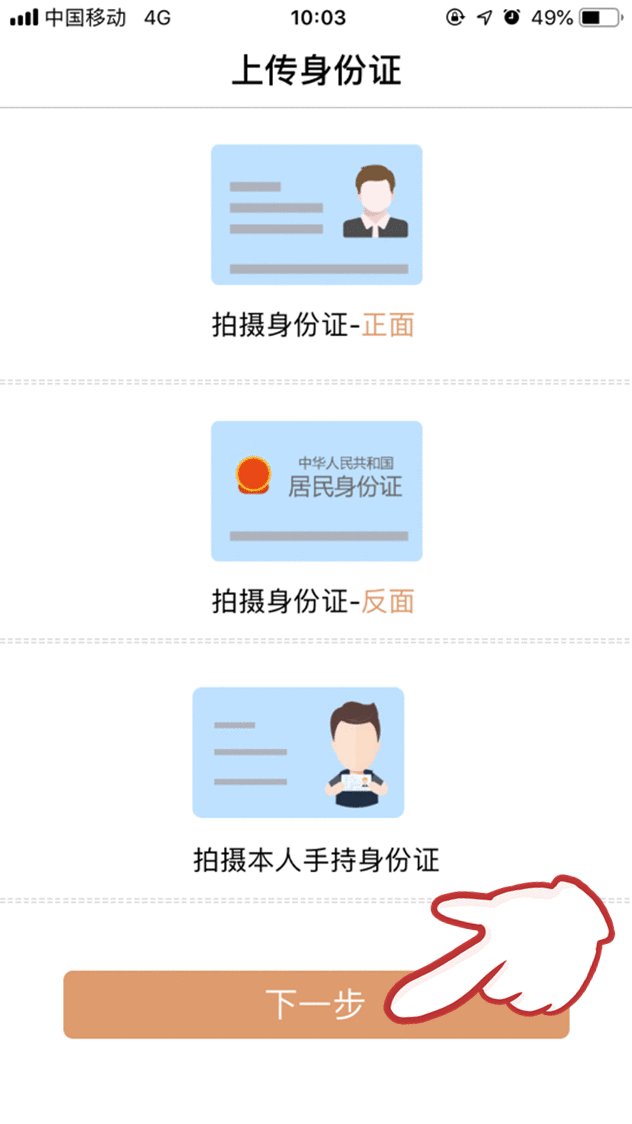
Task: Tap the ID card front photo tile
Action: coord(316,215)
